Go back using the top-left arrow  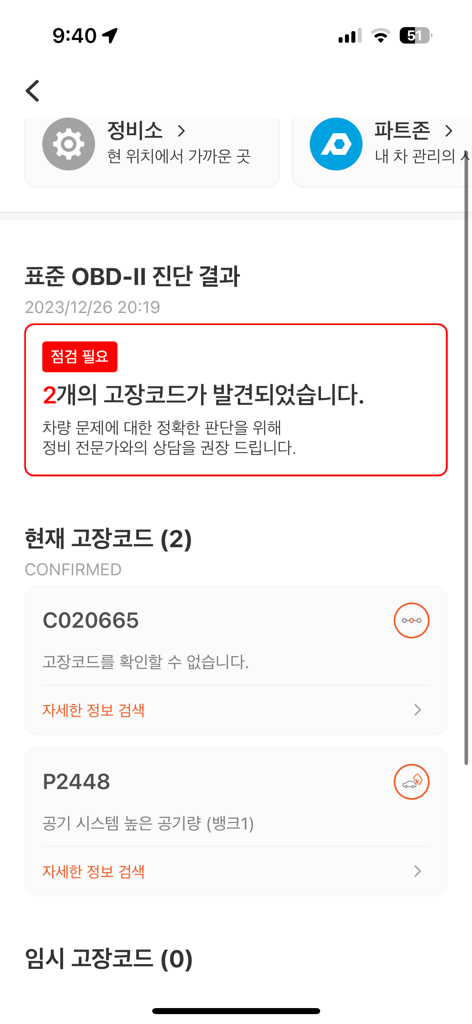pyautogui.click(x=33, y=91)
